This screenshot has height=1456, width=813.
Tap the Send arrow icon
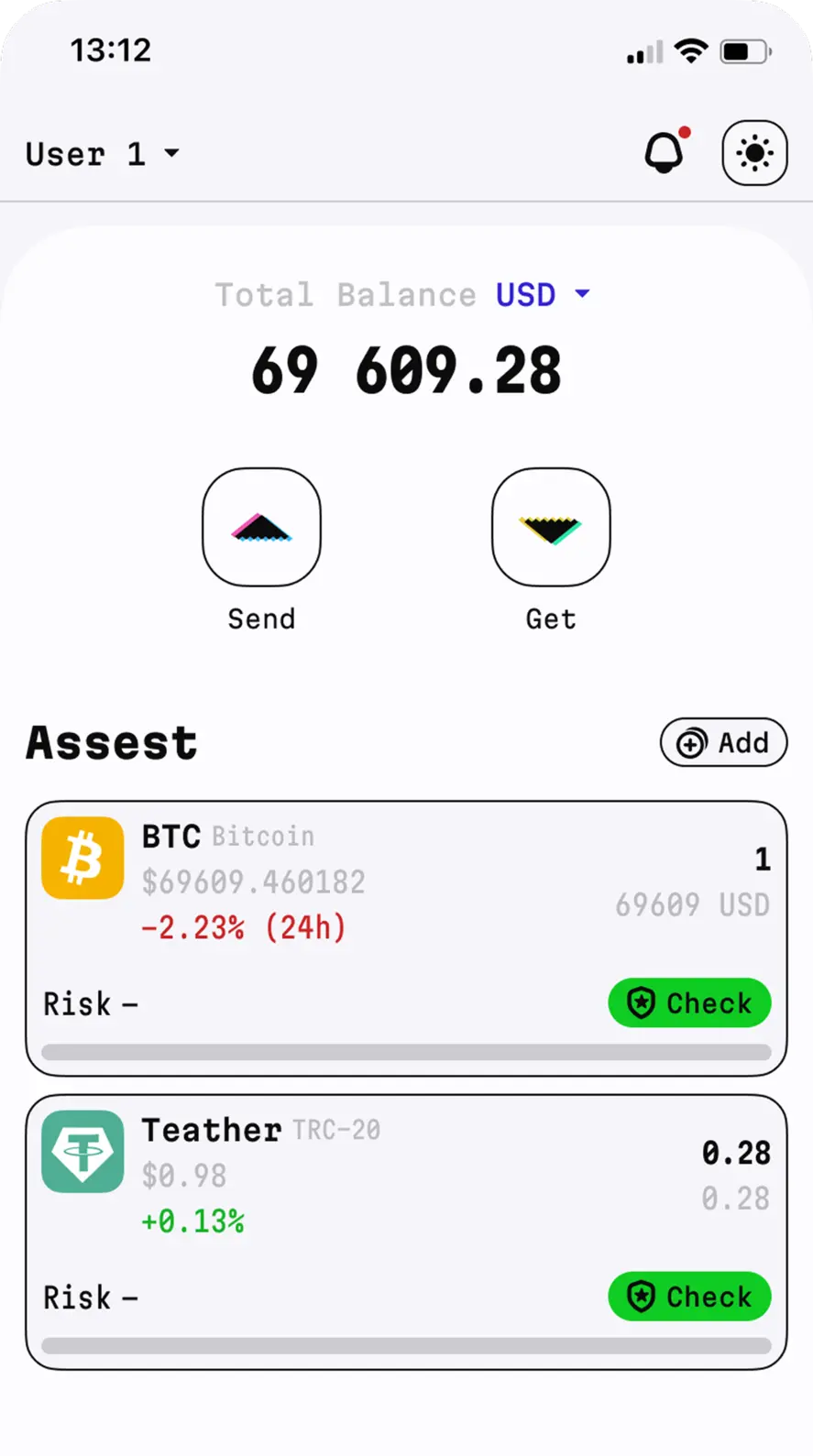pos(261,527)
